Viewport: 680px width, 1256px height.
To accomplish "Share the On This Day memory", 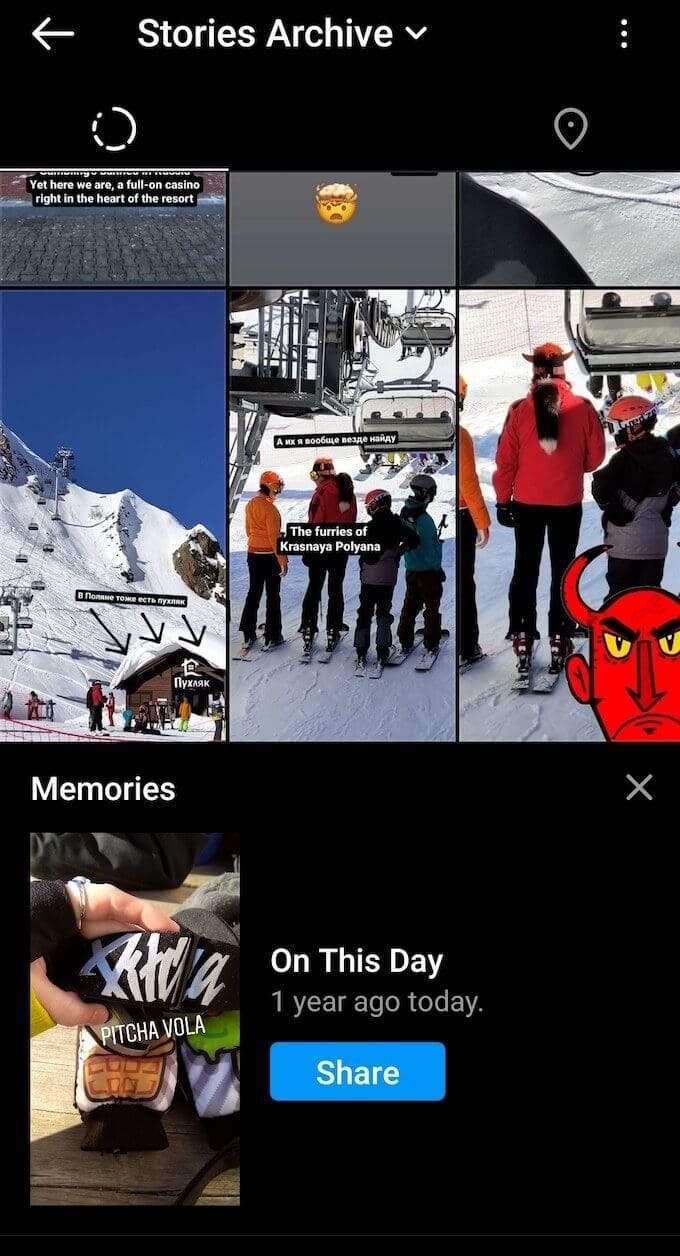I will click(x=357, y=1072).
